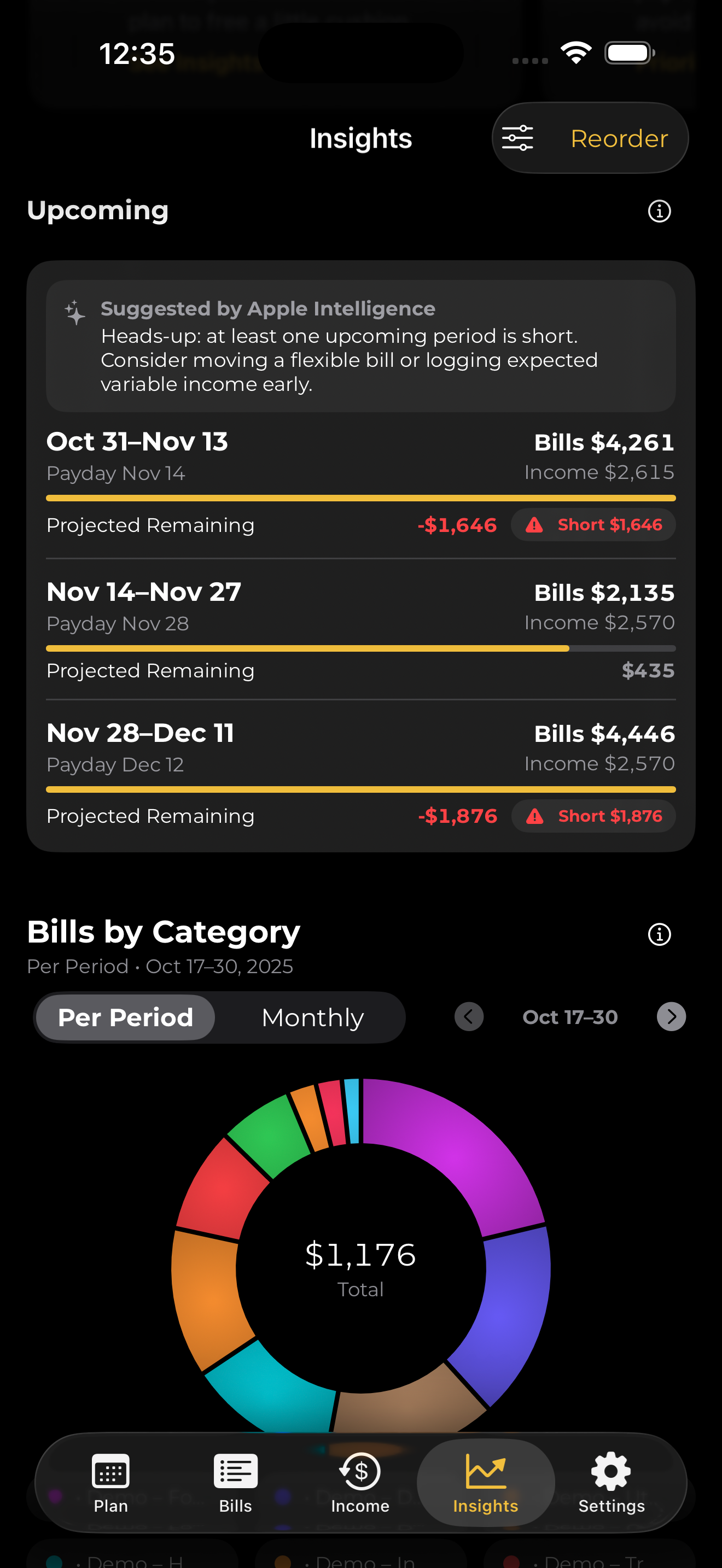Tap the Reorder button
The height and width of the screenshot is (1568, 722).
click(x=619, y=138)
